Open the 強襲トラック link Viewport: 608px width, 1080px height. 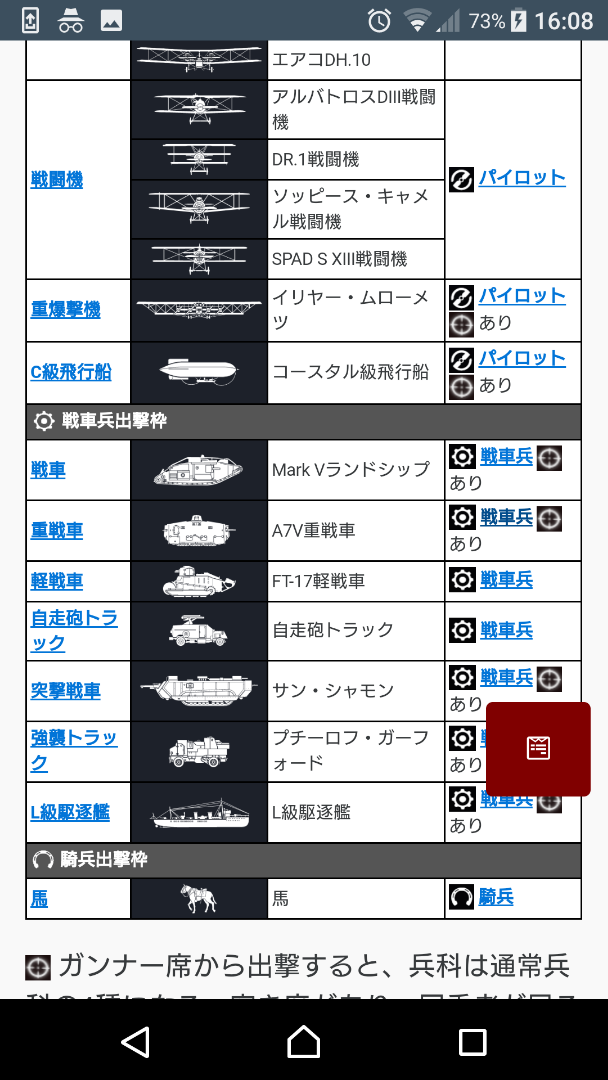tap(74, 751)
